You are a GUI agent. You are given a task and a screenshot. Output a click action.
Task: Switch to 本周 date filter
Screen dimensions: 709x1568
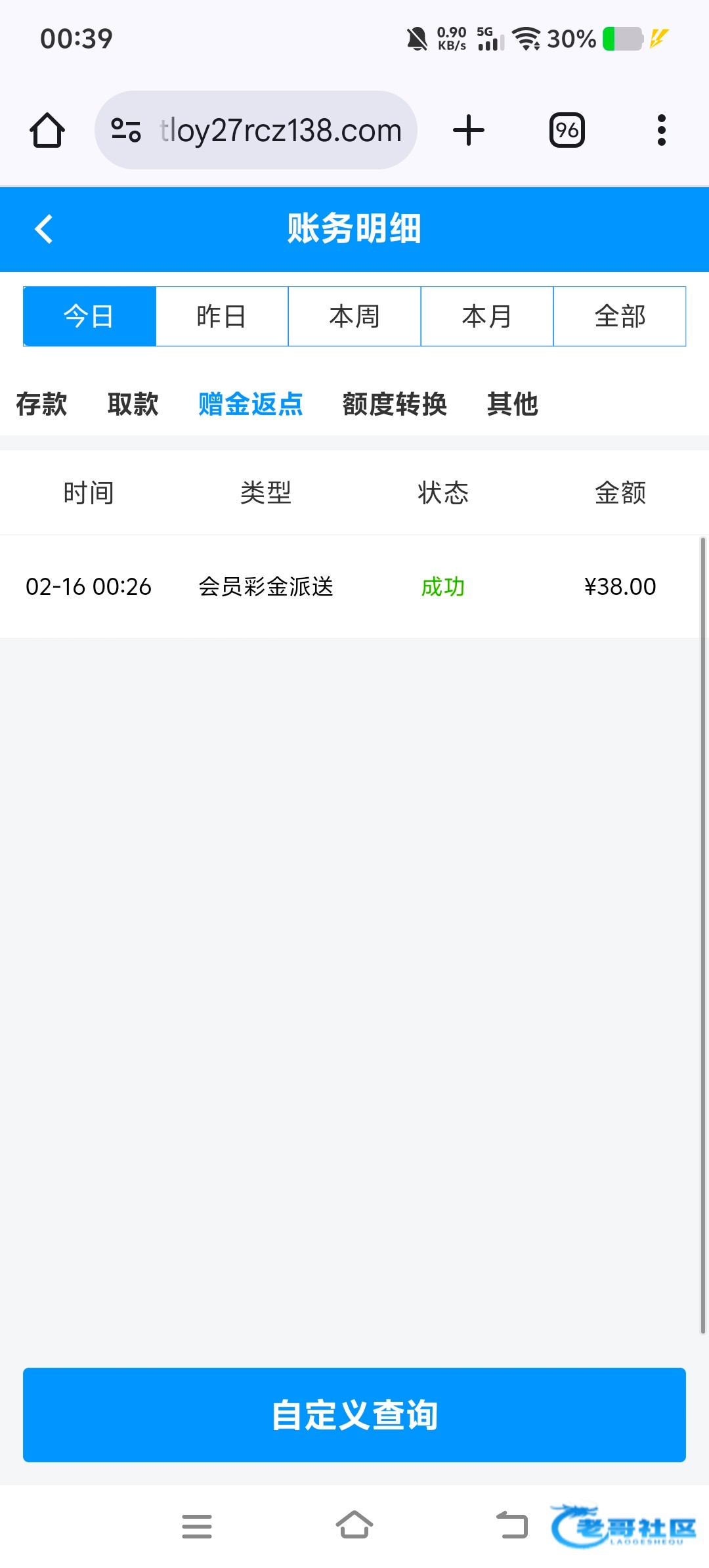(354, 316)
